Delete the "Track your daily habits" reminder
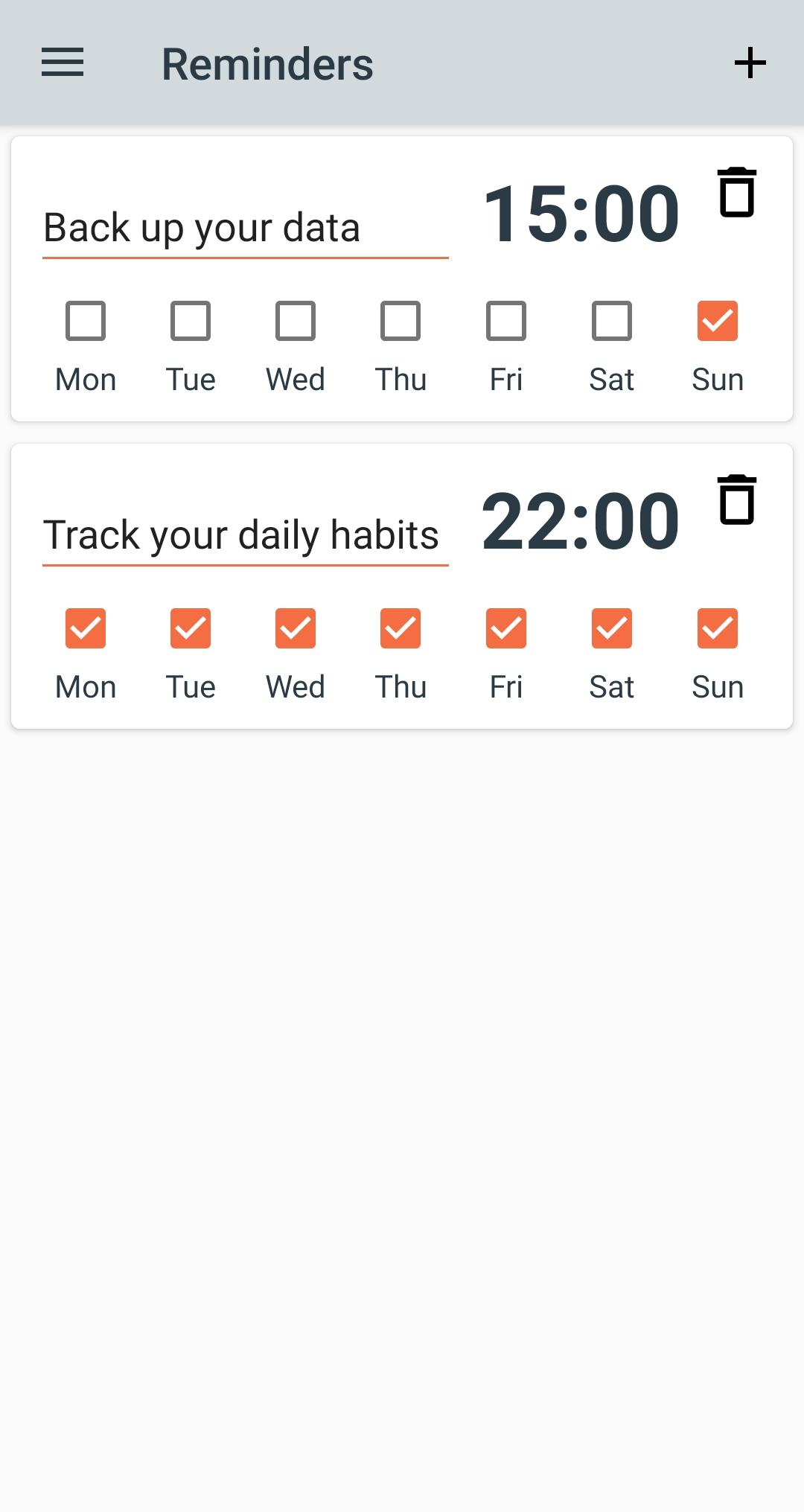The width and height of the screenshot is (804, 1512). coord(737,500)
